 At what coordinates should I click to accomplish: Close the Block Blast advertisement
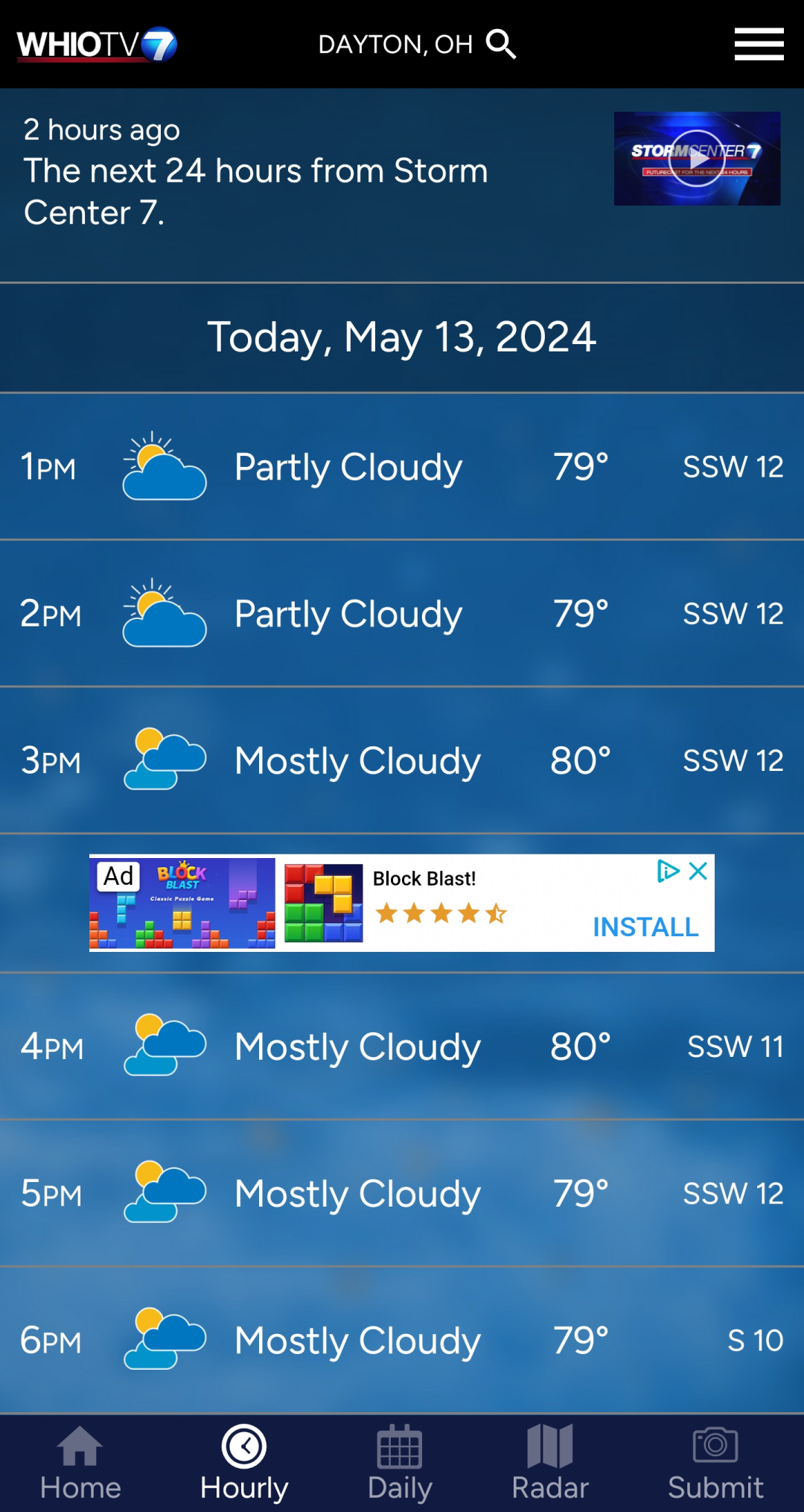[x=698, y=871]
